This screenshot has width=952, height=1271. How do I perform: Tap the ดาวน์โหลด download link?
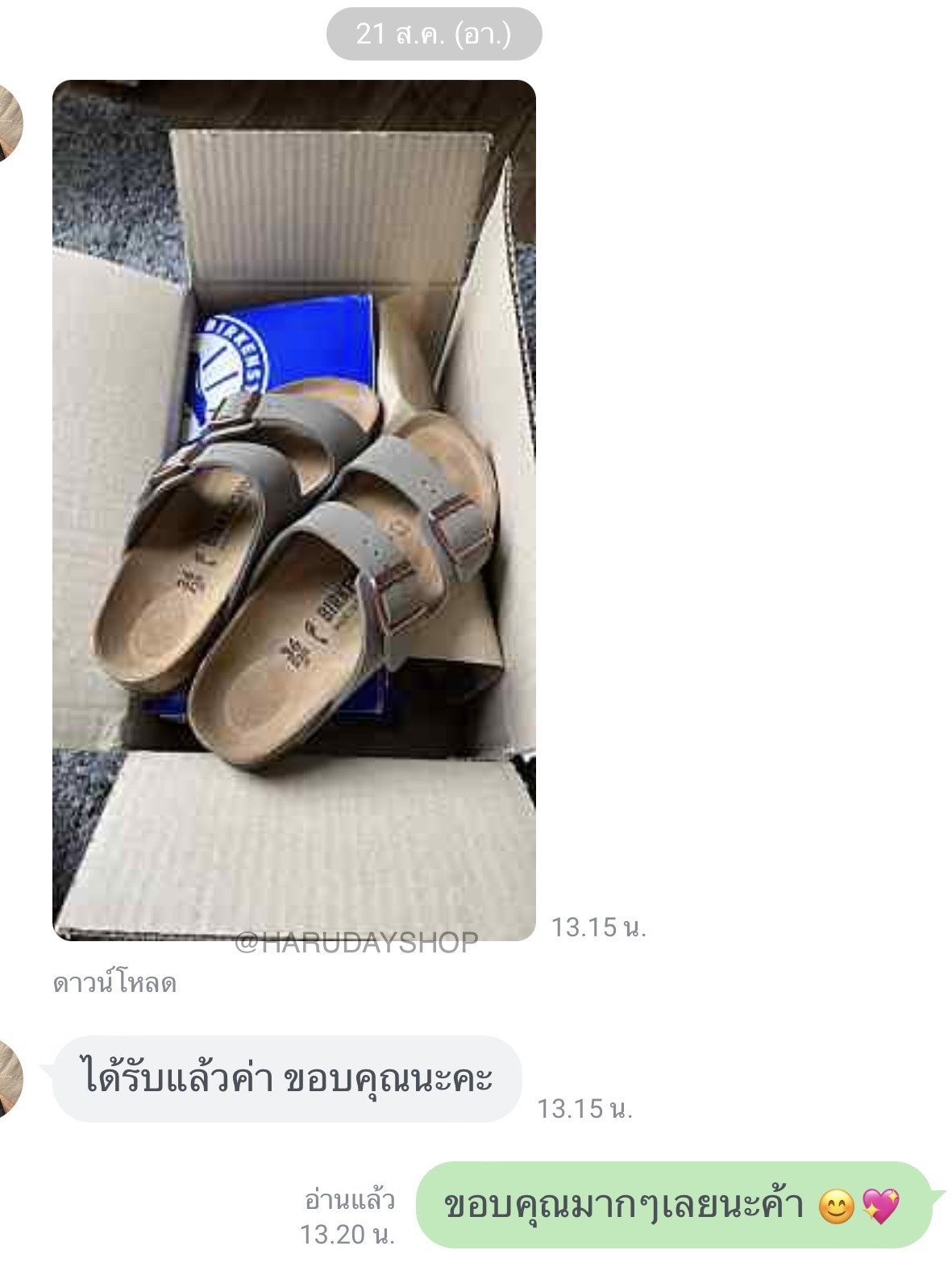click(x=114, y=983)
